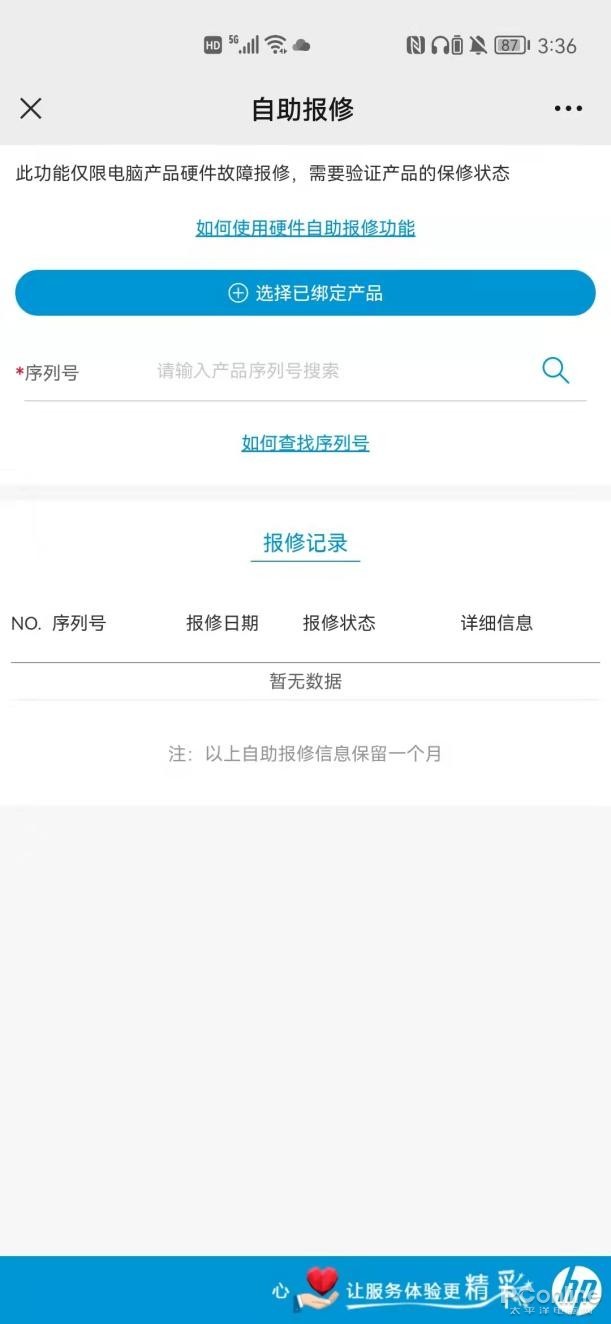Open 如何查找序列号 link
The image size is (611, 1324).
305,443
